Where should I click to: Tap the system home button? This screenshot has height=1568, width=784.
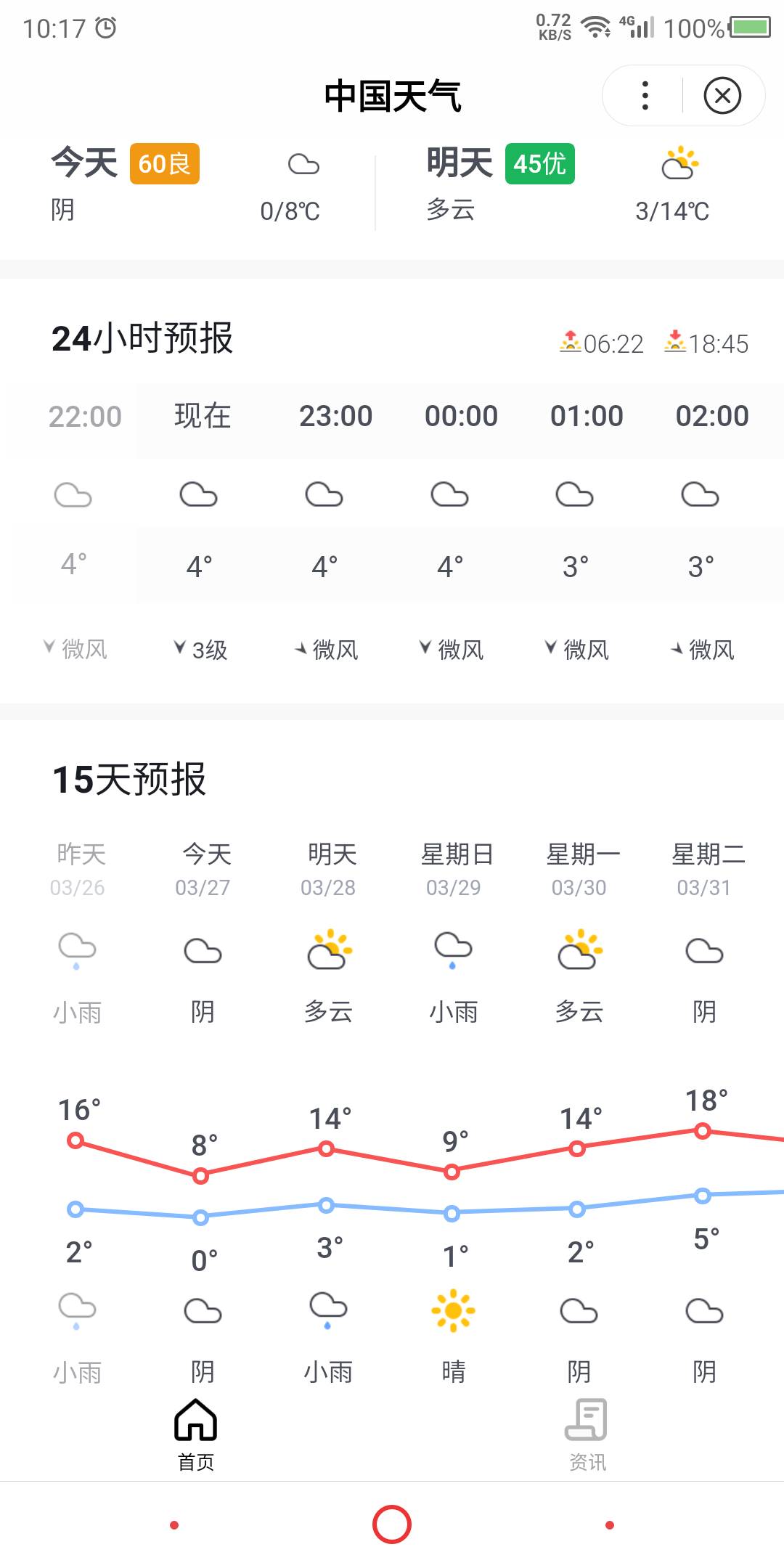coord(392,1524)
